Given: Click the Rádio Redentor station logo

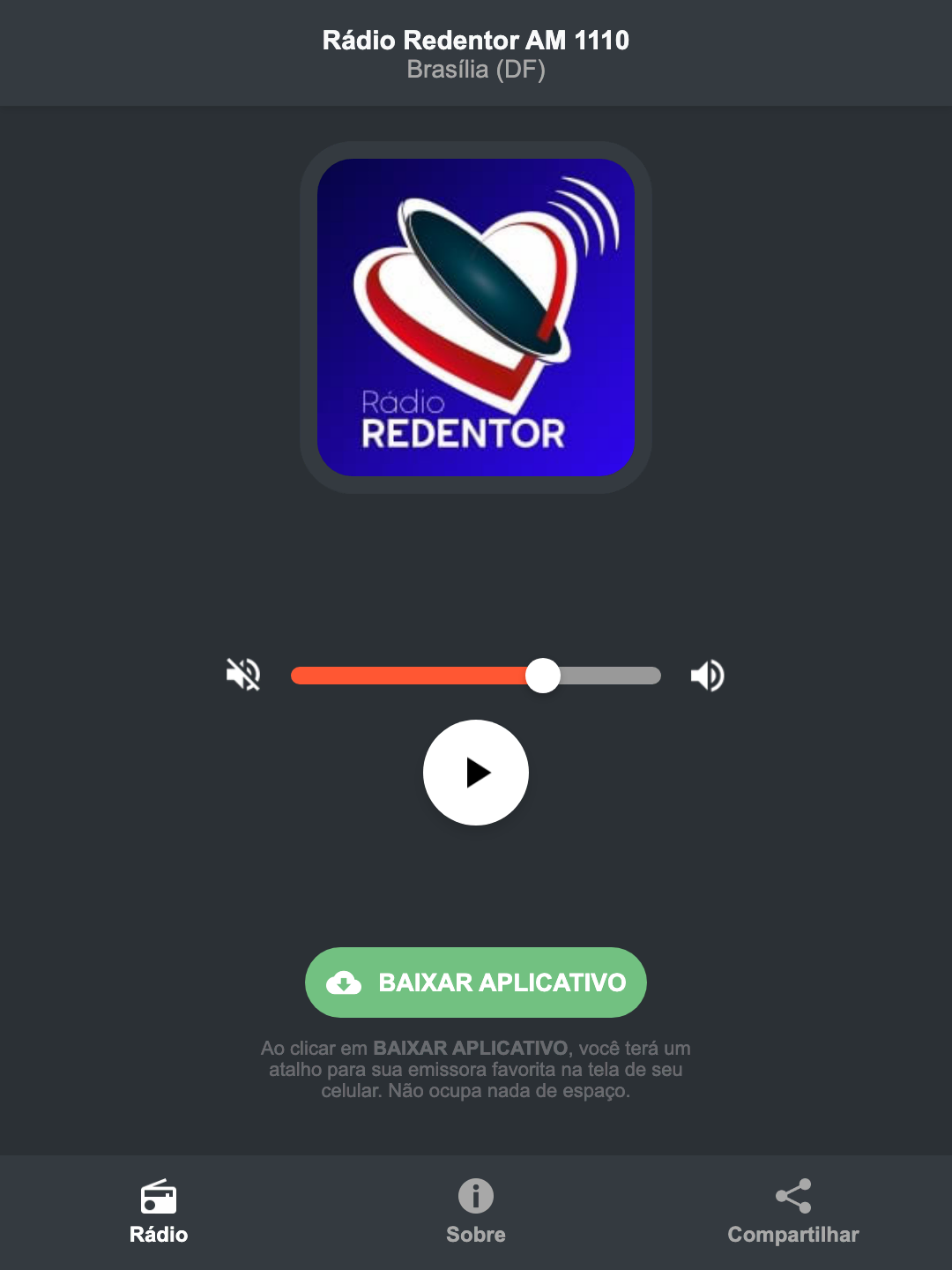Looking at the screenshot, I should 475,317.
